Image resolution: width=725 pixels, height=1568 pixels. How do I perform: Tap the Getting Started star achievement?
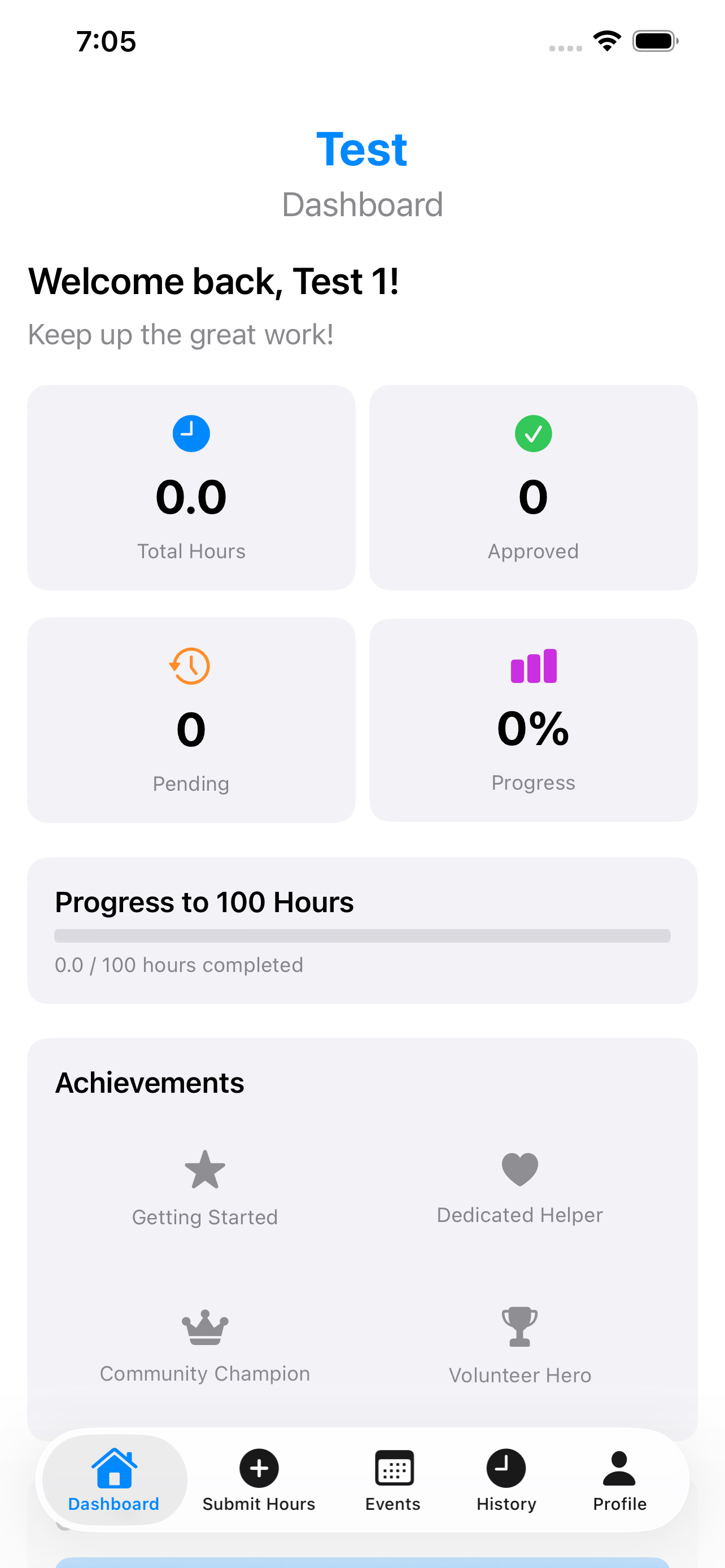tap(205, 1169)
